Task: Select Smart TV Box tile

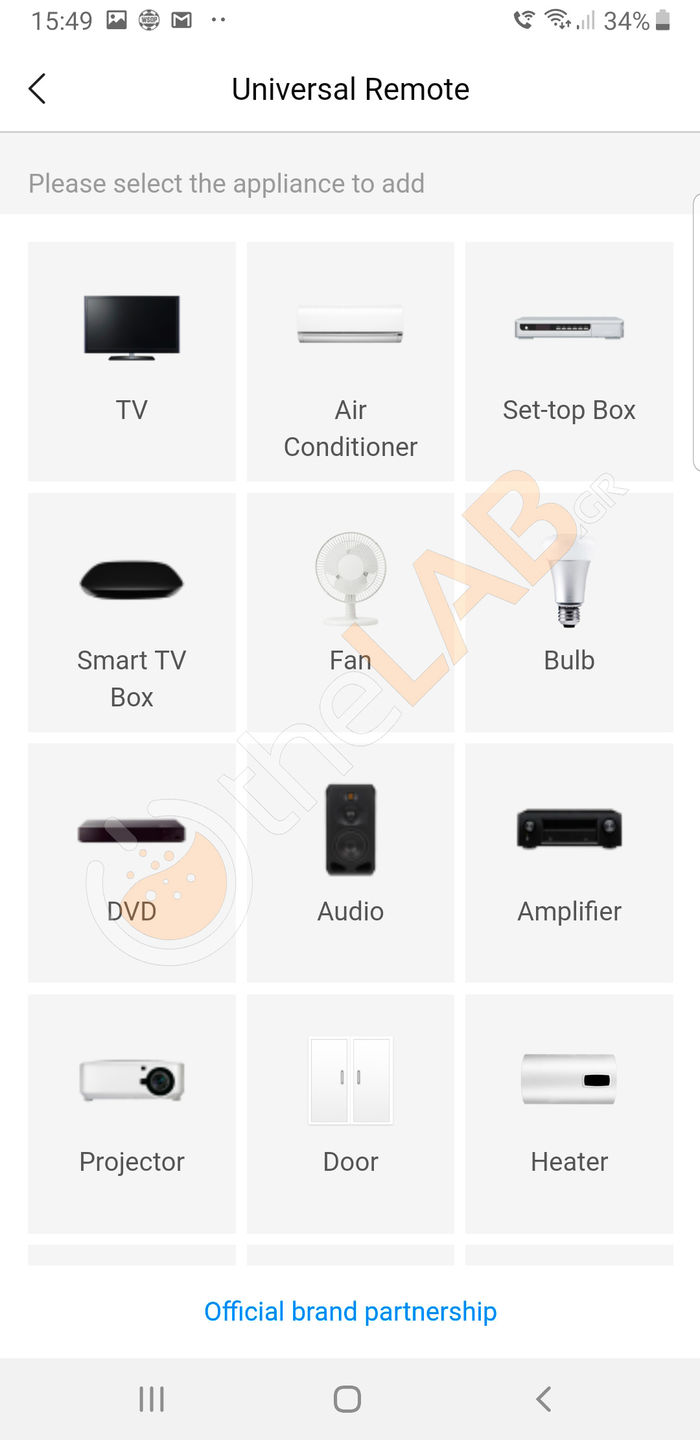Action: click(x=132, y=612)
